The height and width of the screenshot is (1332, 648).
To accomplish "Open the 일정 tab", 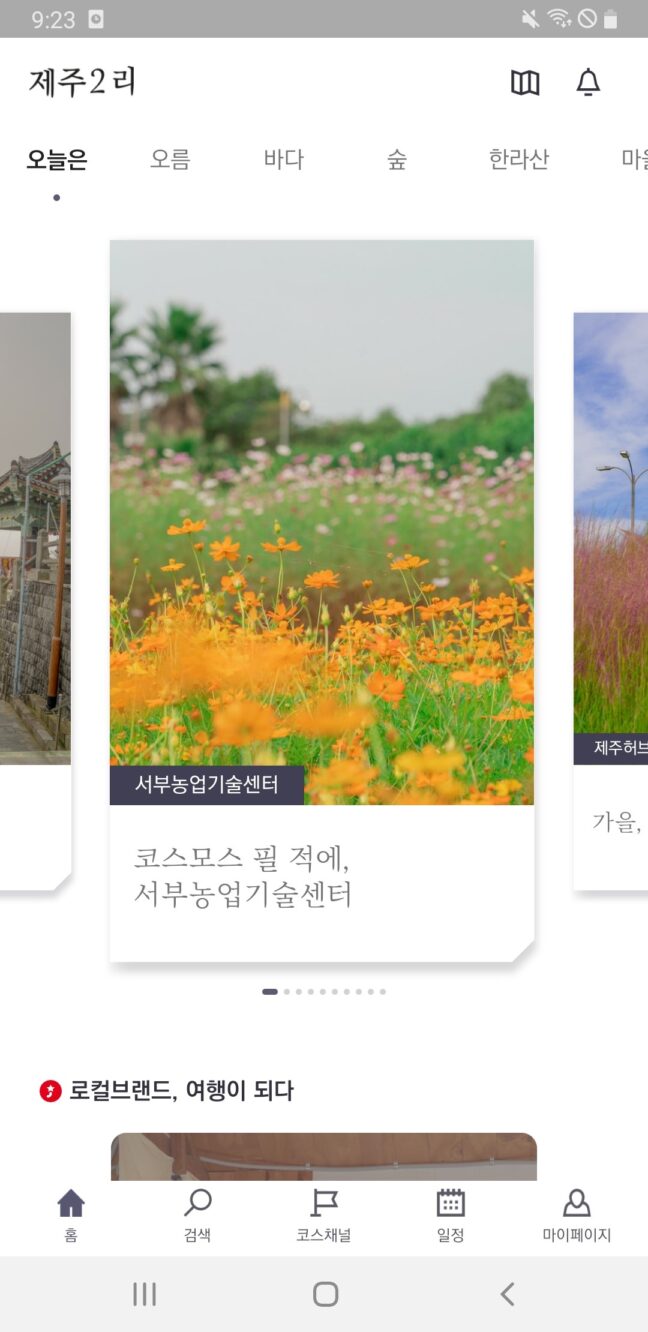I will [451, 1214].
